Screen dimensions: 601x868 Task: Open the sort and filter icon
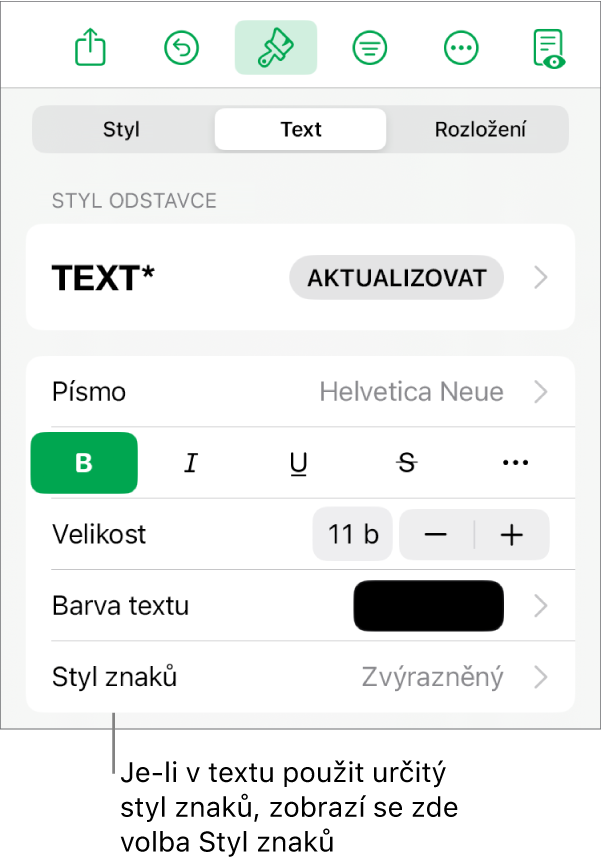(370, 48)
